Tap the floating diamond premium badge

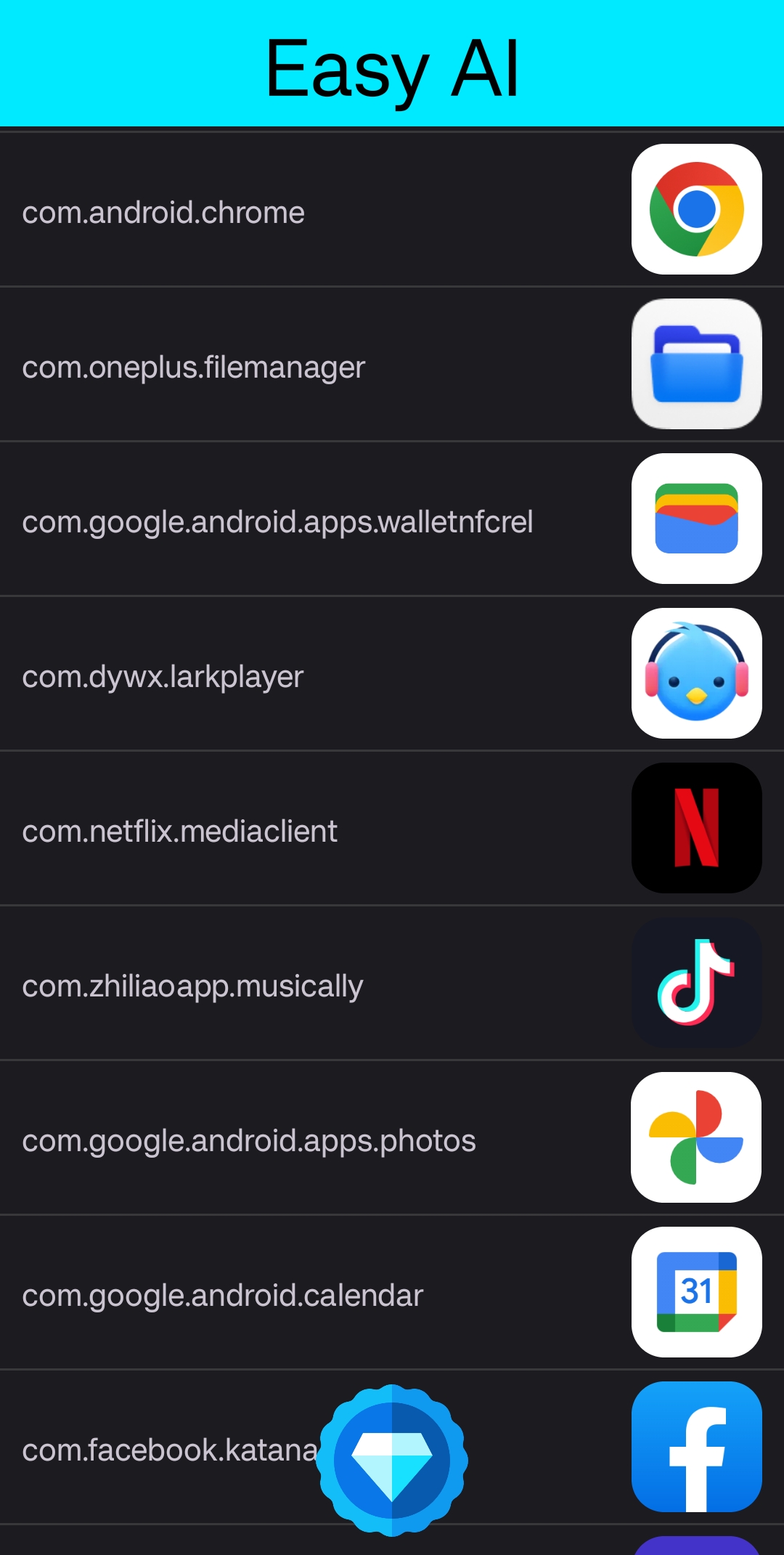[392, 1461]
